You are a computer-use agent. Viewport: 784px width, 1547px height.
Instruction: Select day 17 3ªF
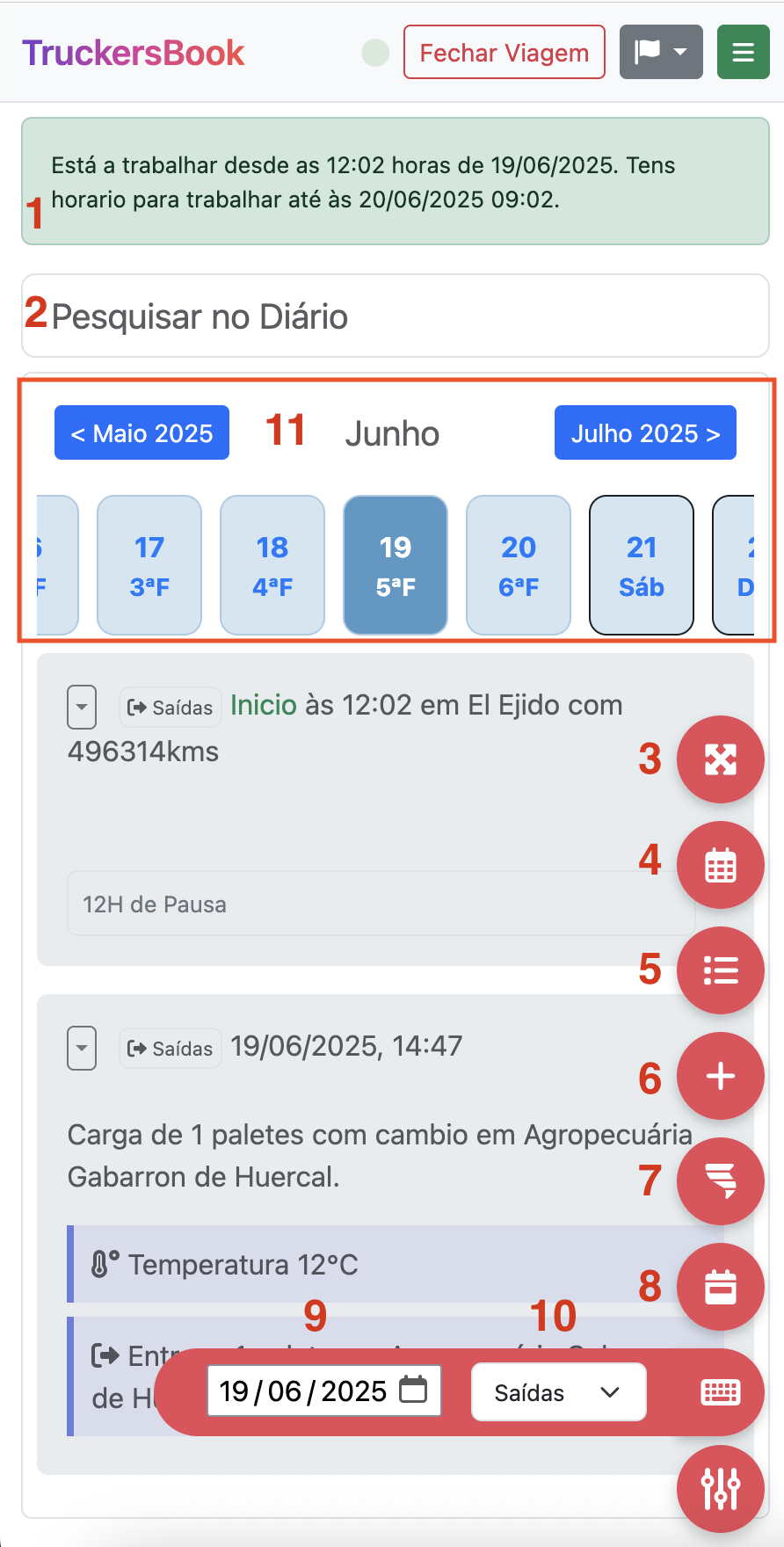pyautogui.click(x=149, y=565)
